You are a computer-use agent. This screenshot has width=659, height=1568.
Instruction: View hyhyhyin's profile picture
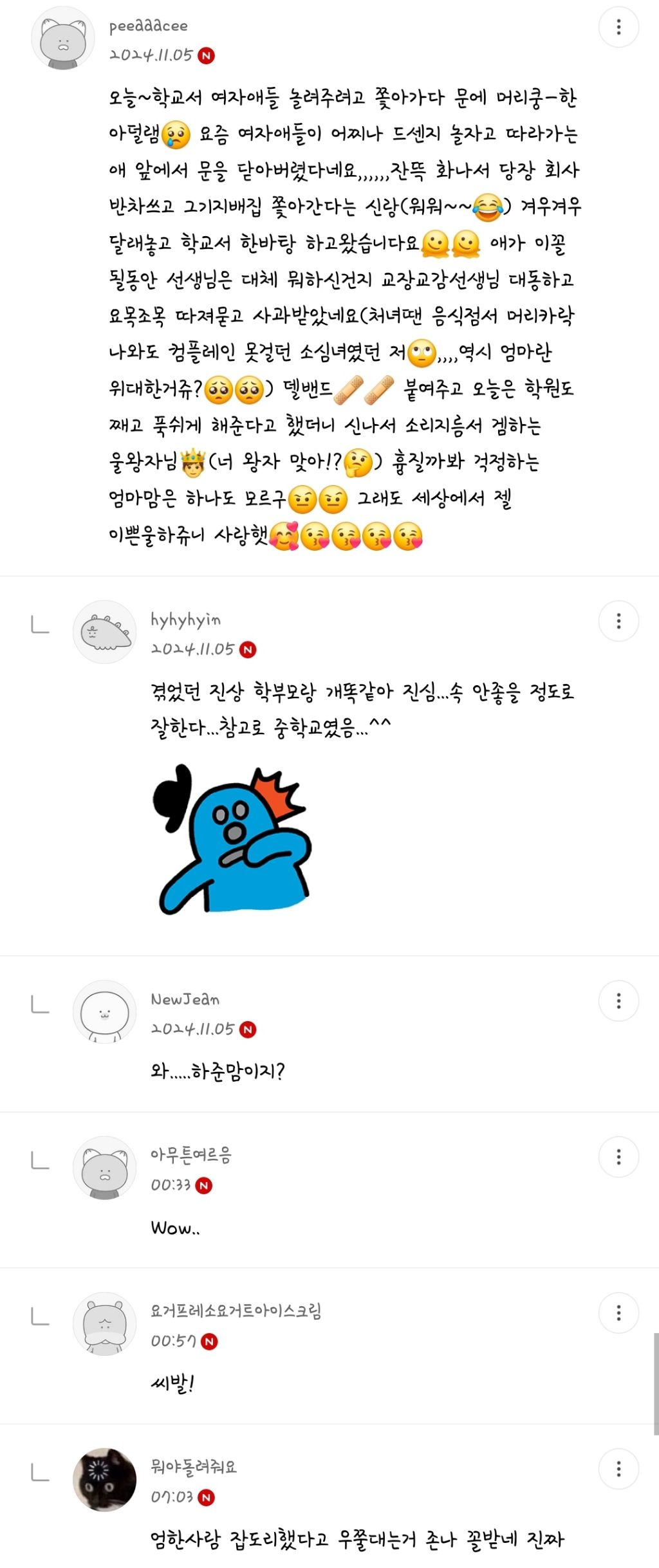point(104,632)
